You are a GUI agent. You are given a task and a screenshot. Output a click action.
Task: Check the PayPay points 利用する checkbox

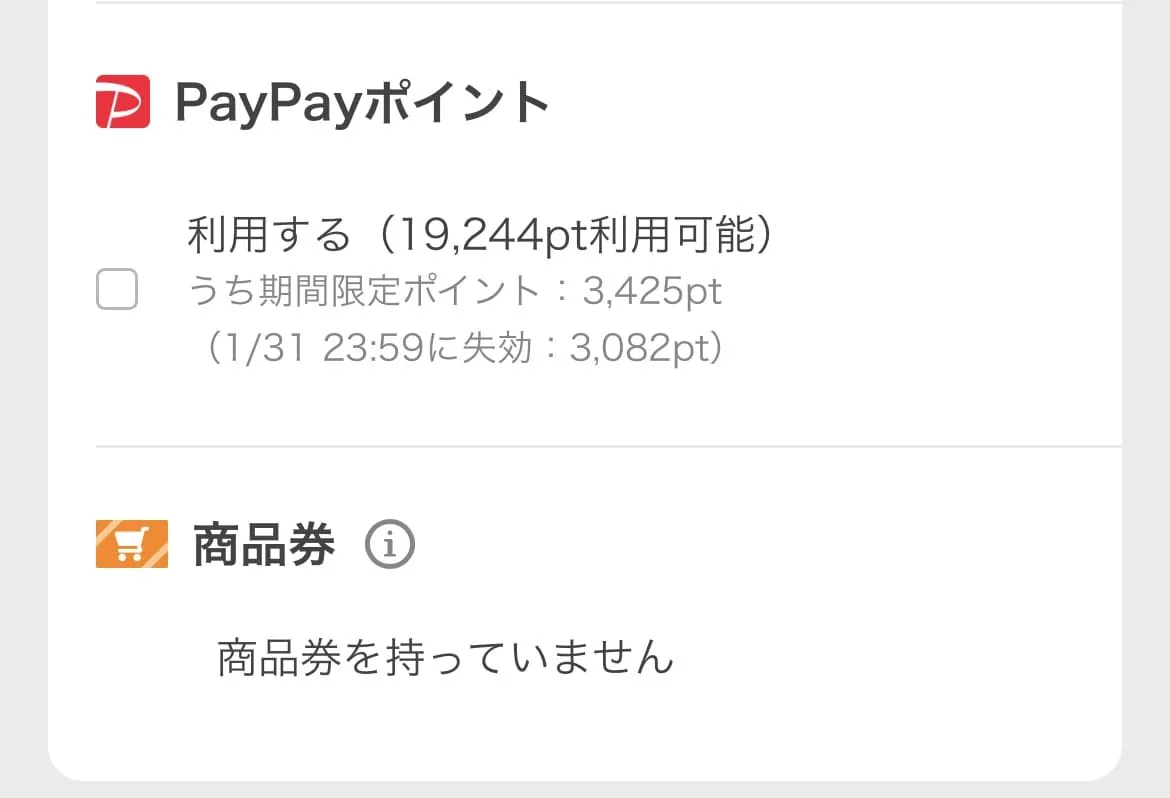pyautogui.click(x=117, y=290)
